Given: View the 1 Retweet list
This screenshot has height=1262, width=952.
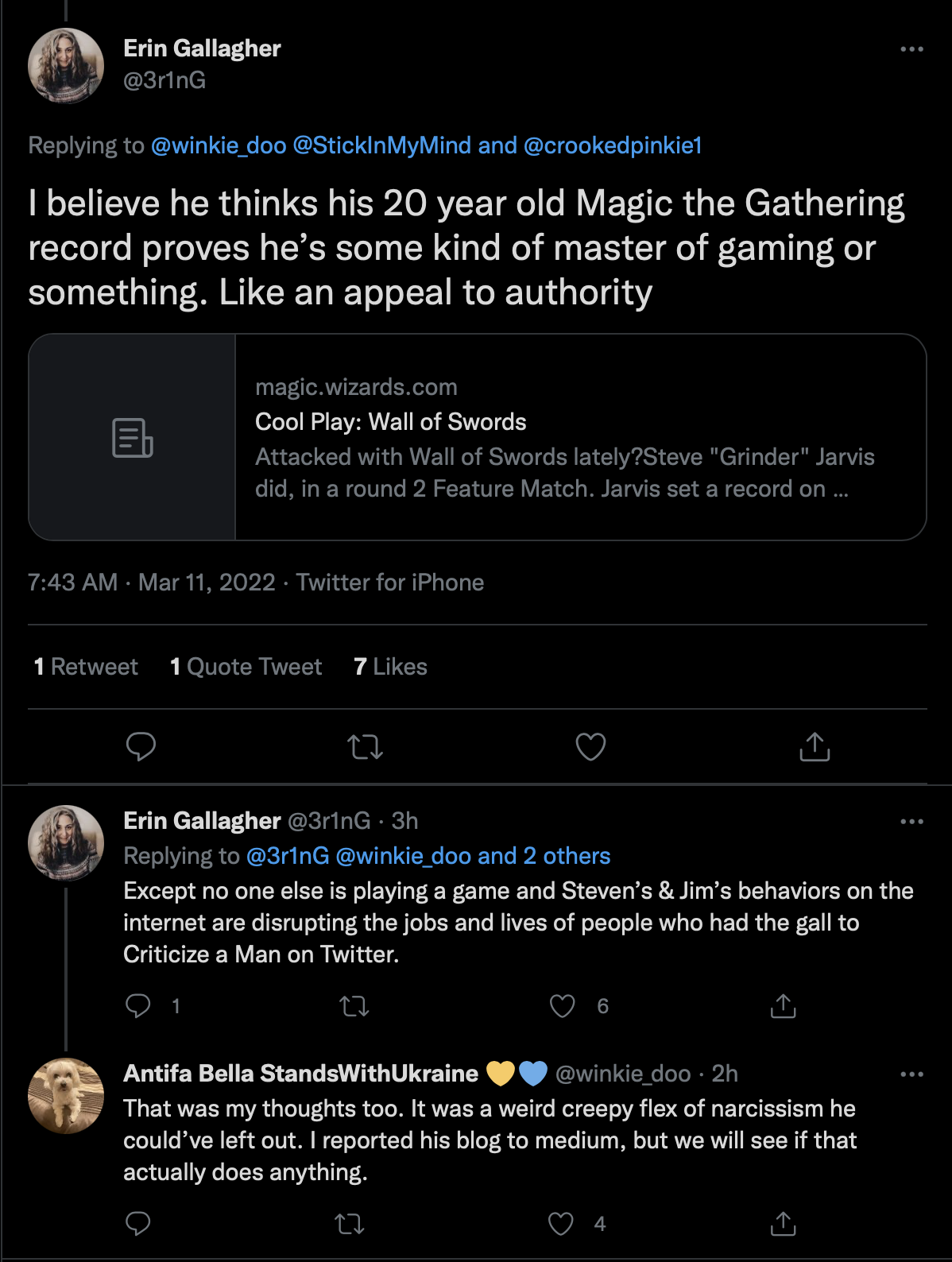Looking at the screenshot, I should click(86, 667).
